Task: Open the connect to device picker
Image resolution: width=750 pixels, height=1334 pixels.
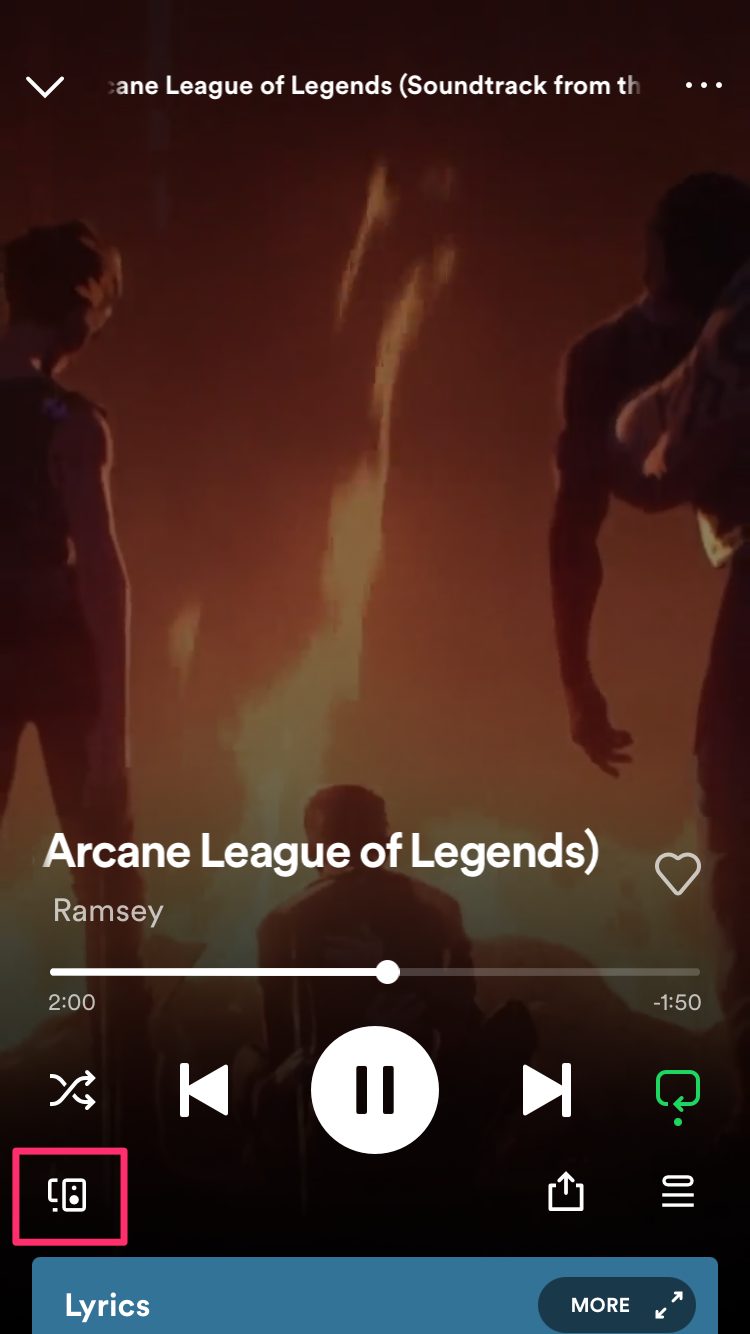Action: click(68, 1195)
